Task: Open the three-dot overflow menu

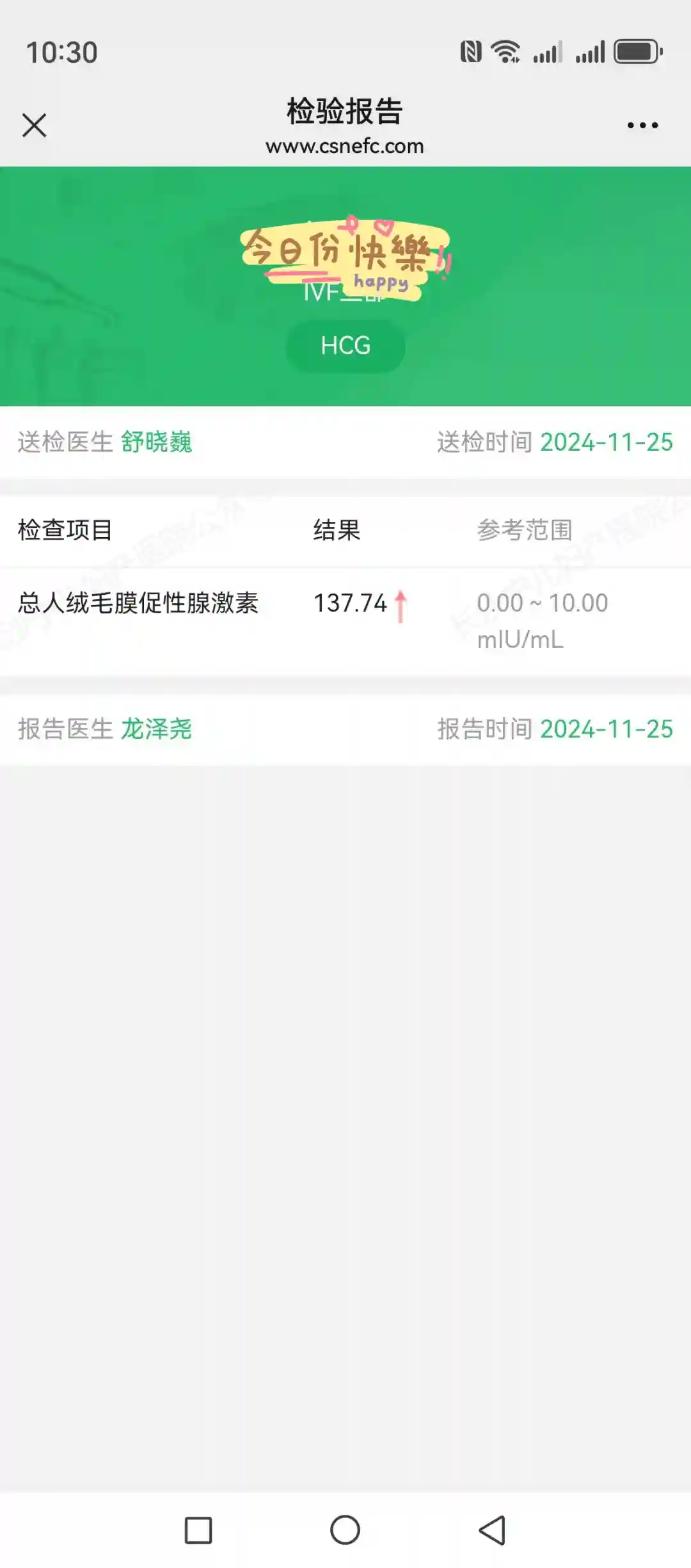Action: pyautogui.click(x=642, y=125)
